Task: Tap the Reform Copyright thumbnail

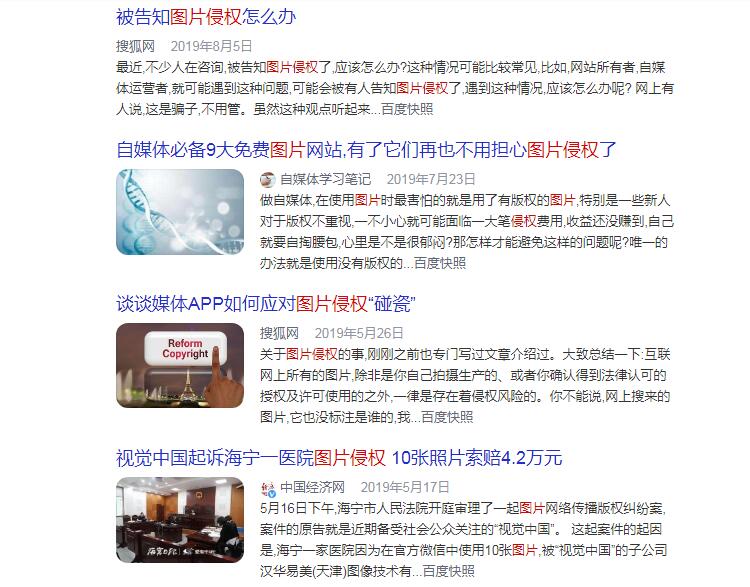Action: [180, 366]
